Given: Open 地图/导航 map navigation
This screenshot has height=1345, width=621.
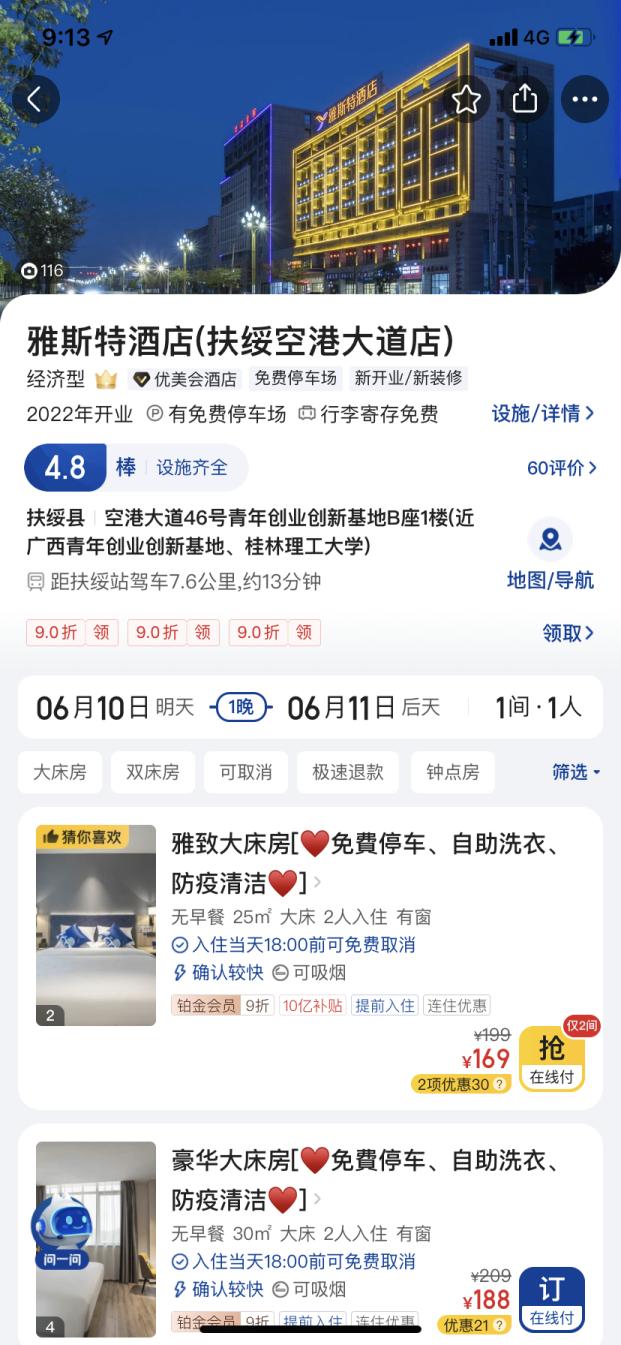Looking at the screenshot, I should 550,556.
